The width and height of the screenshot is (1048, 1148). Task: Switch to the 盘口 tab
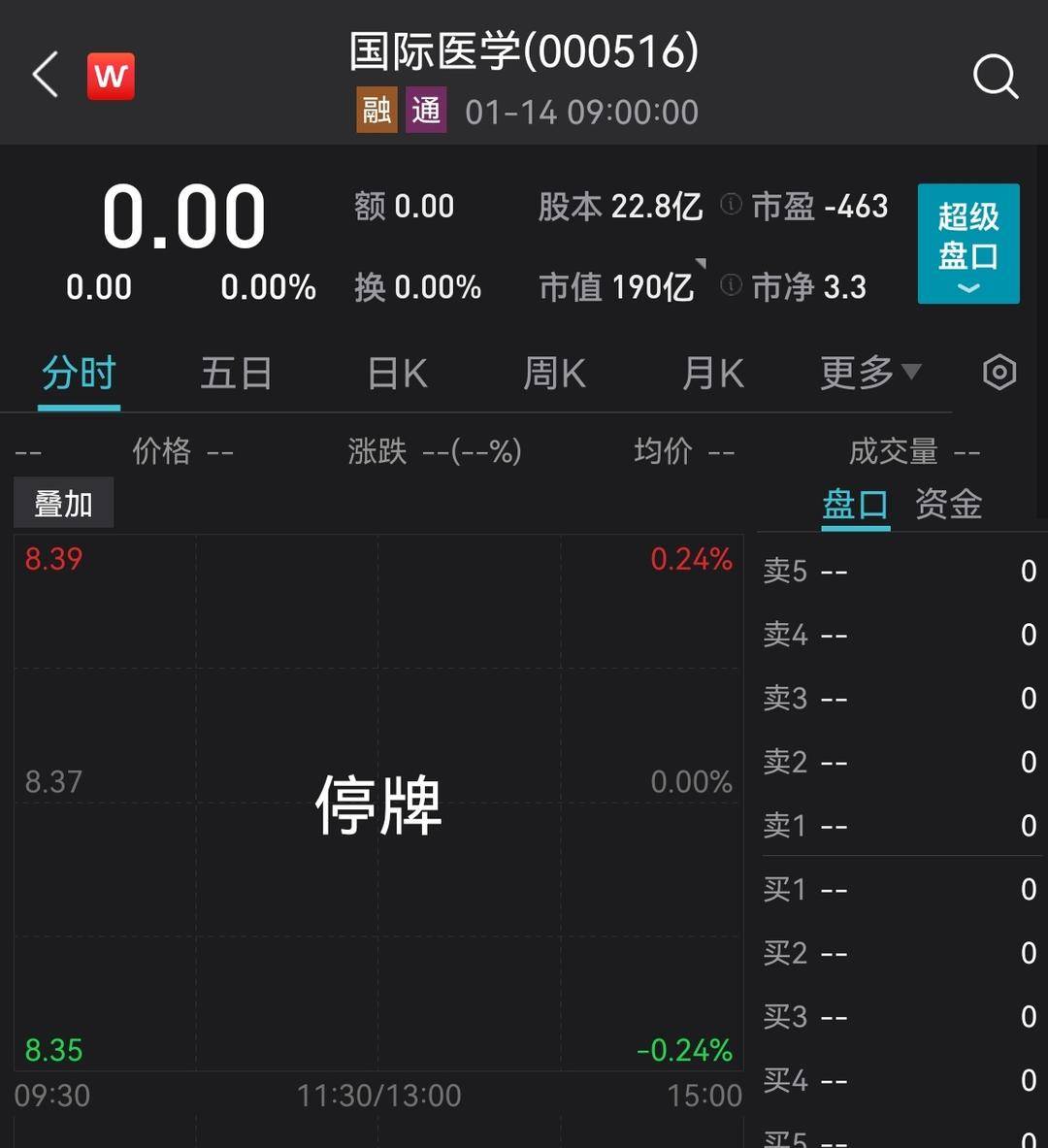coord(855,505)
